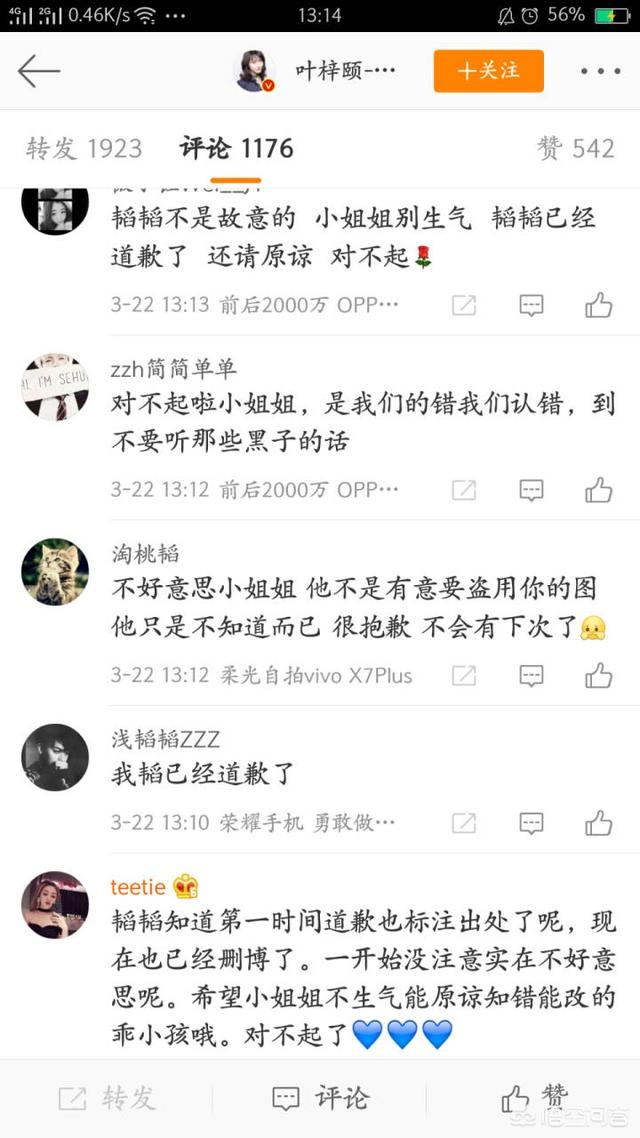Like the comment by 浅韬韬ZZZ
640x1138 pixels.
click(598, 823)
